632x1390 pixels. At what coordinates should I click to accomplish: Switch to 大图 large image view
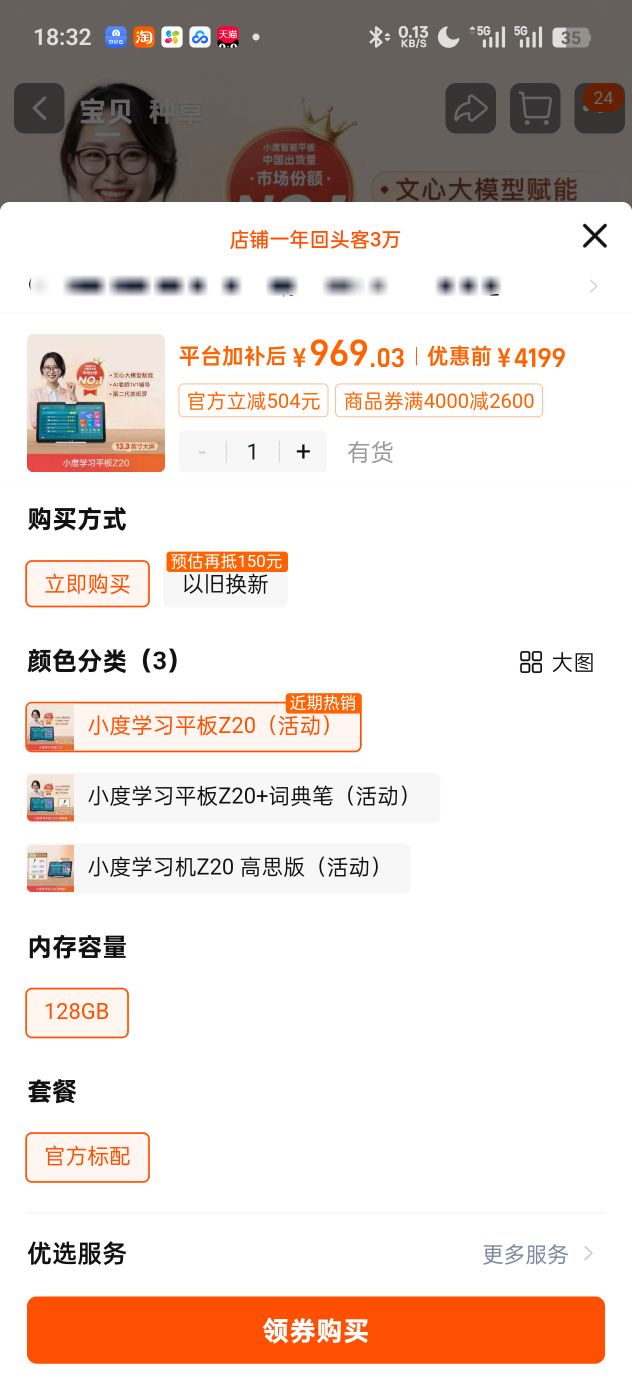(558, 662)
